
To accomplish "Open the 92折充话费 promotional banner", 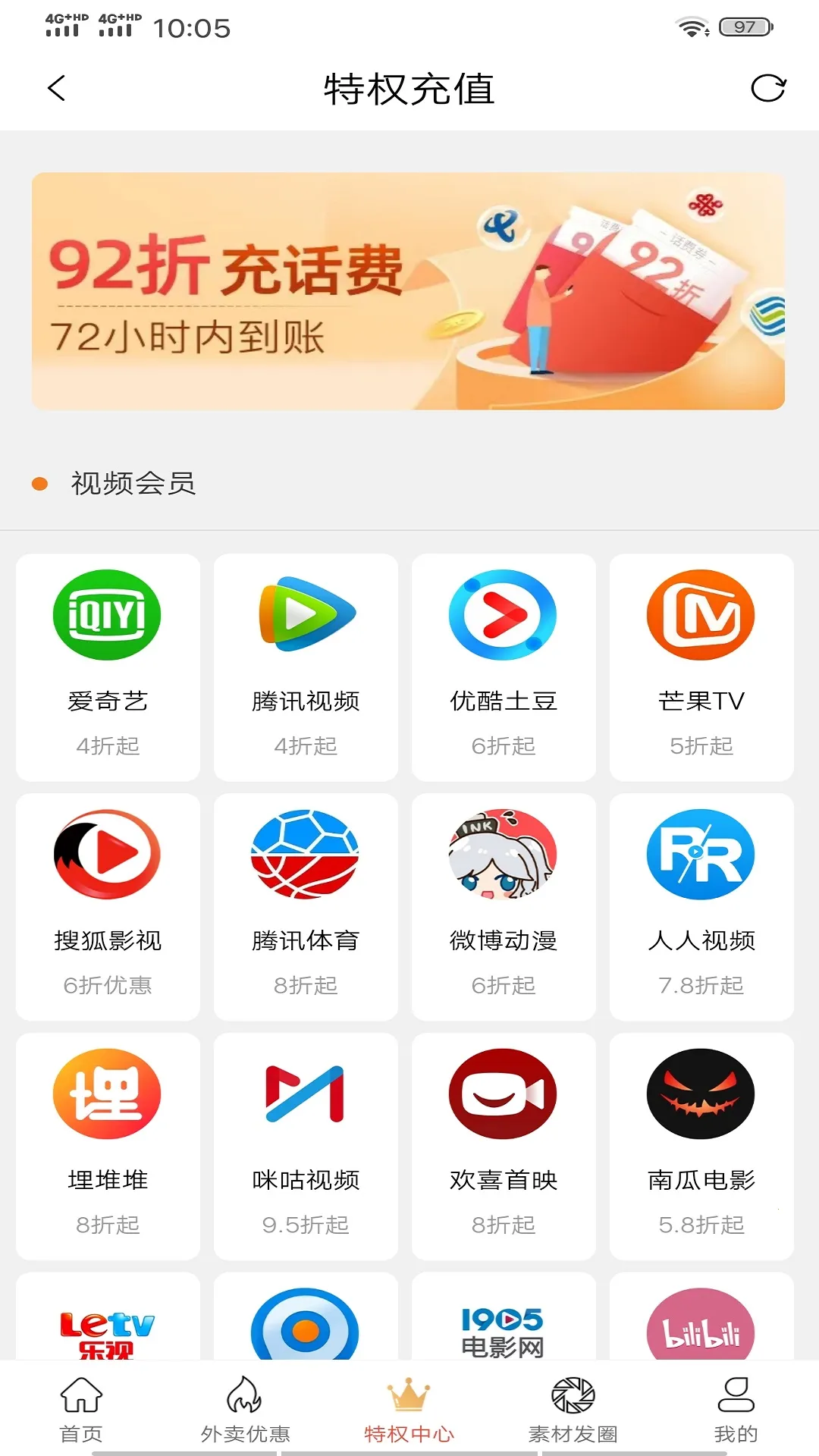I will point(409,290).
